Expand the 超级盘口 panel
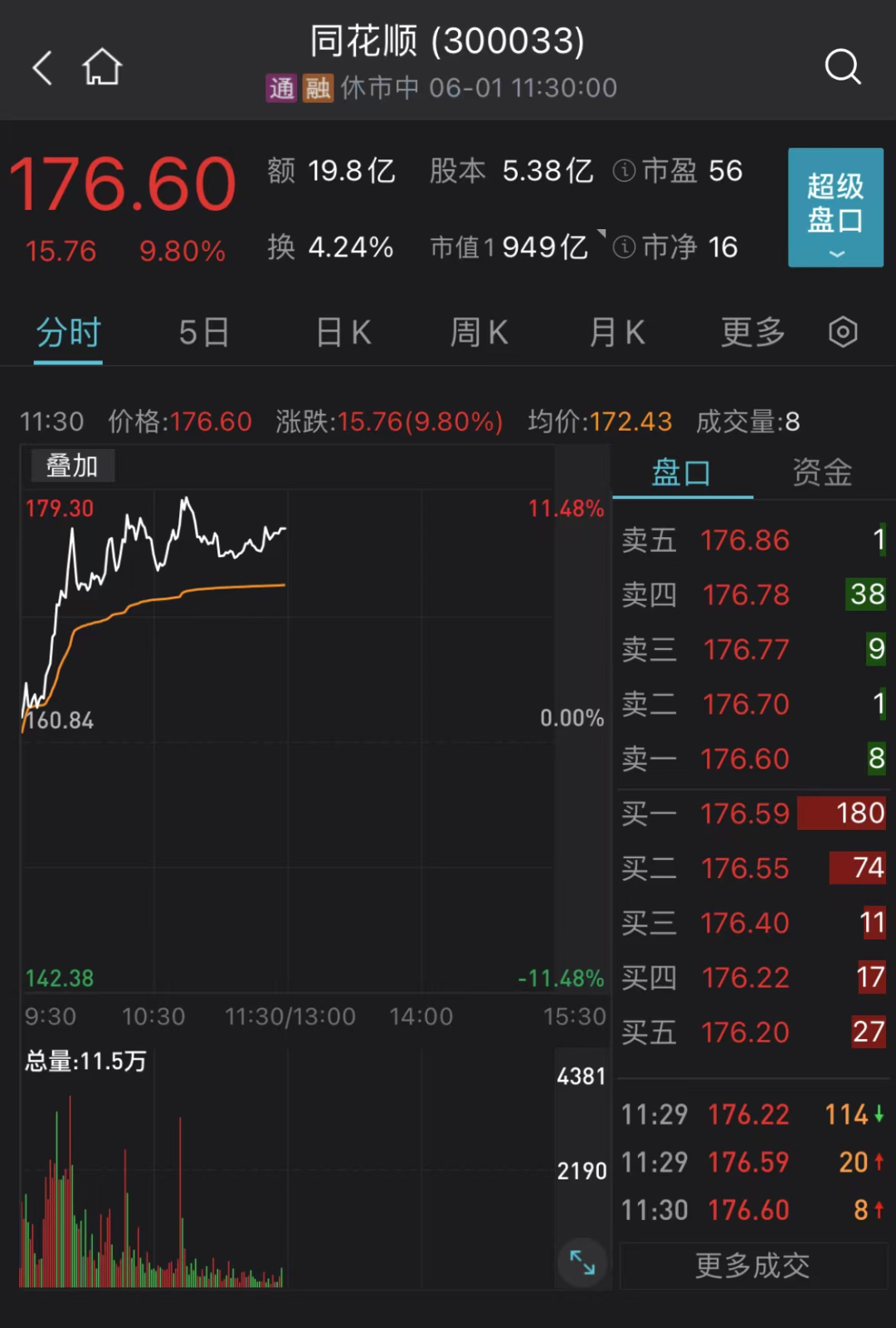Screen dimensions: 896x1328 [835, 207]
